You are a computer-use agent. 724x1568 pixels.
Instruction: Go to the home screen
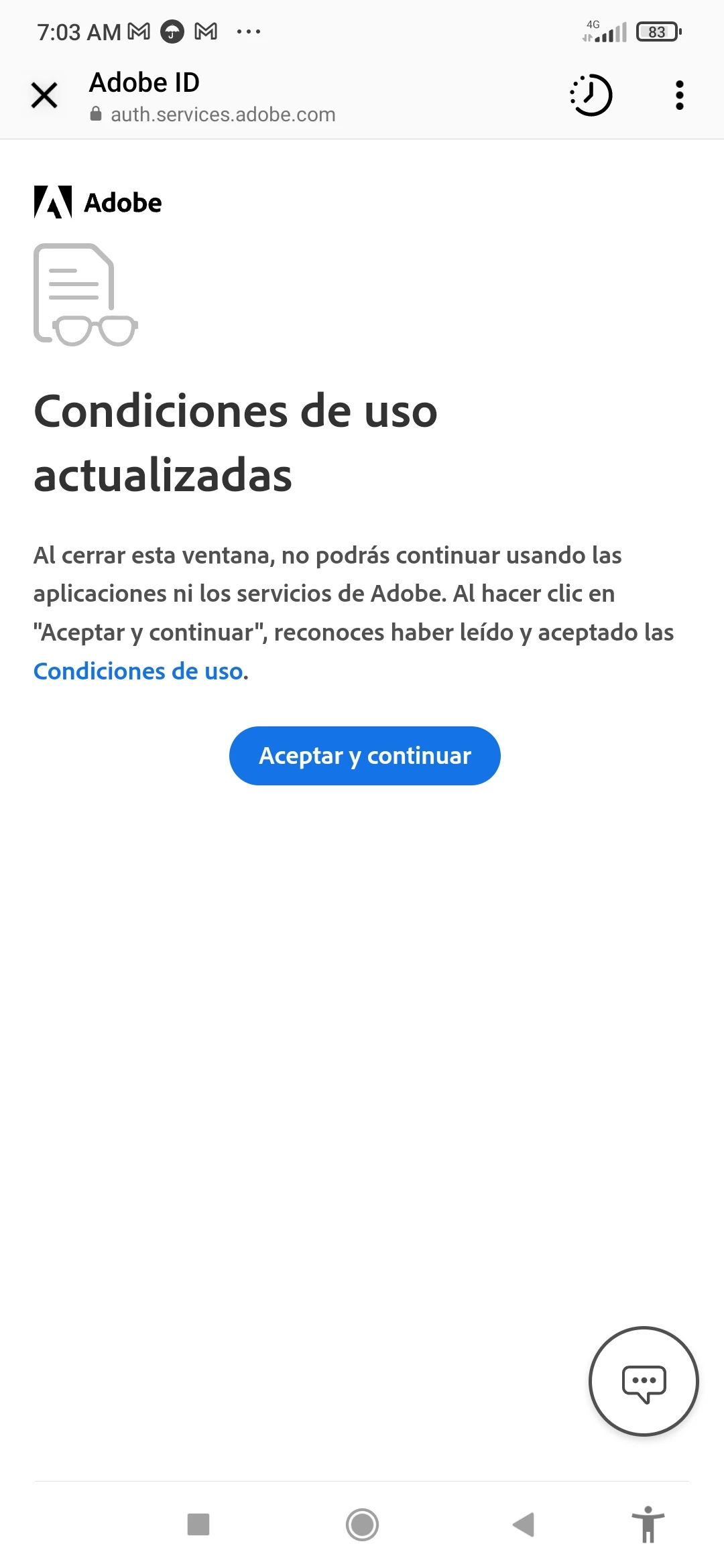(362, 1524)
